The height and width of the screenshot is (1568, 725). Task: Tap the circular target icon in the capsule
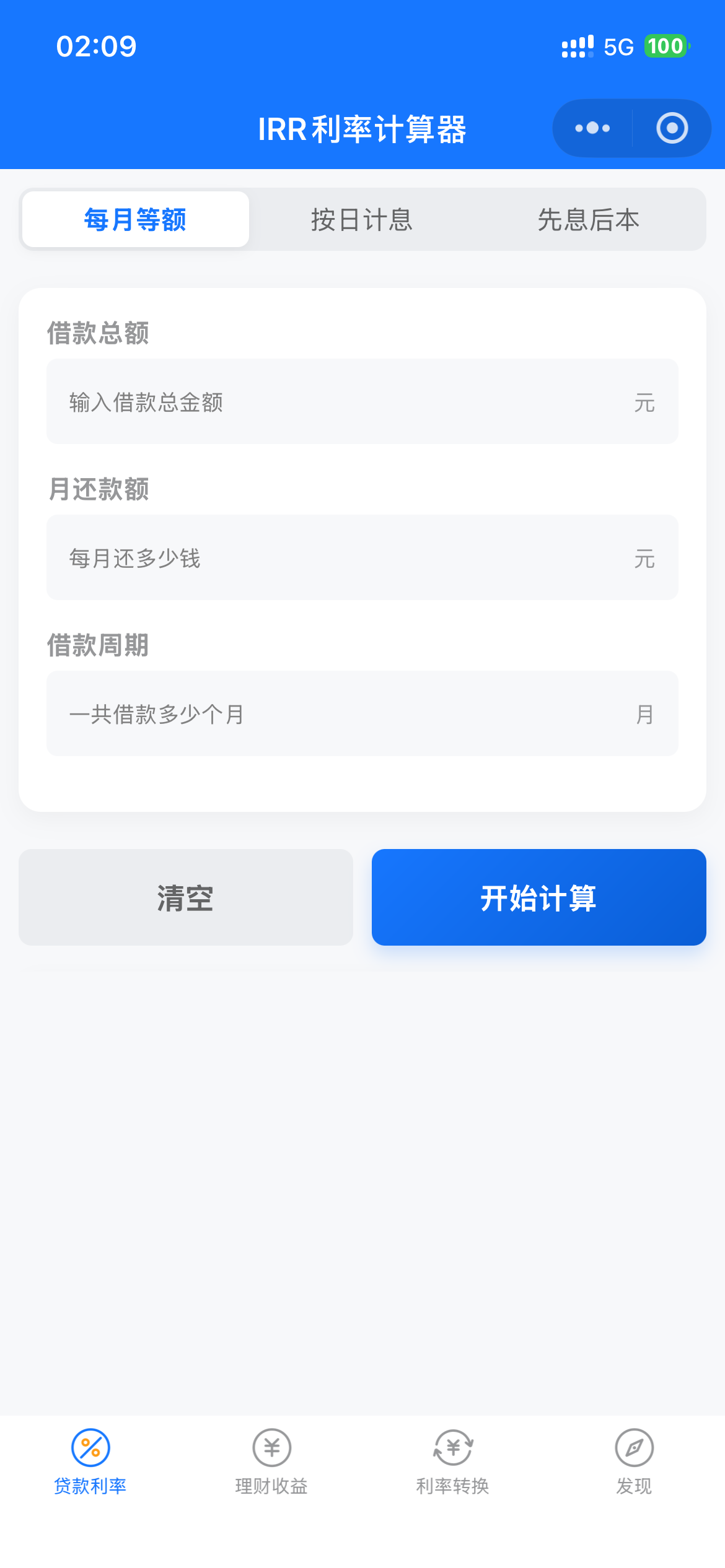click(671, 128)
